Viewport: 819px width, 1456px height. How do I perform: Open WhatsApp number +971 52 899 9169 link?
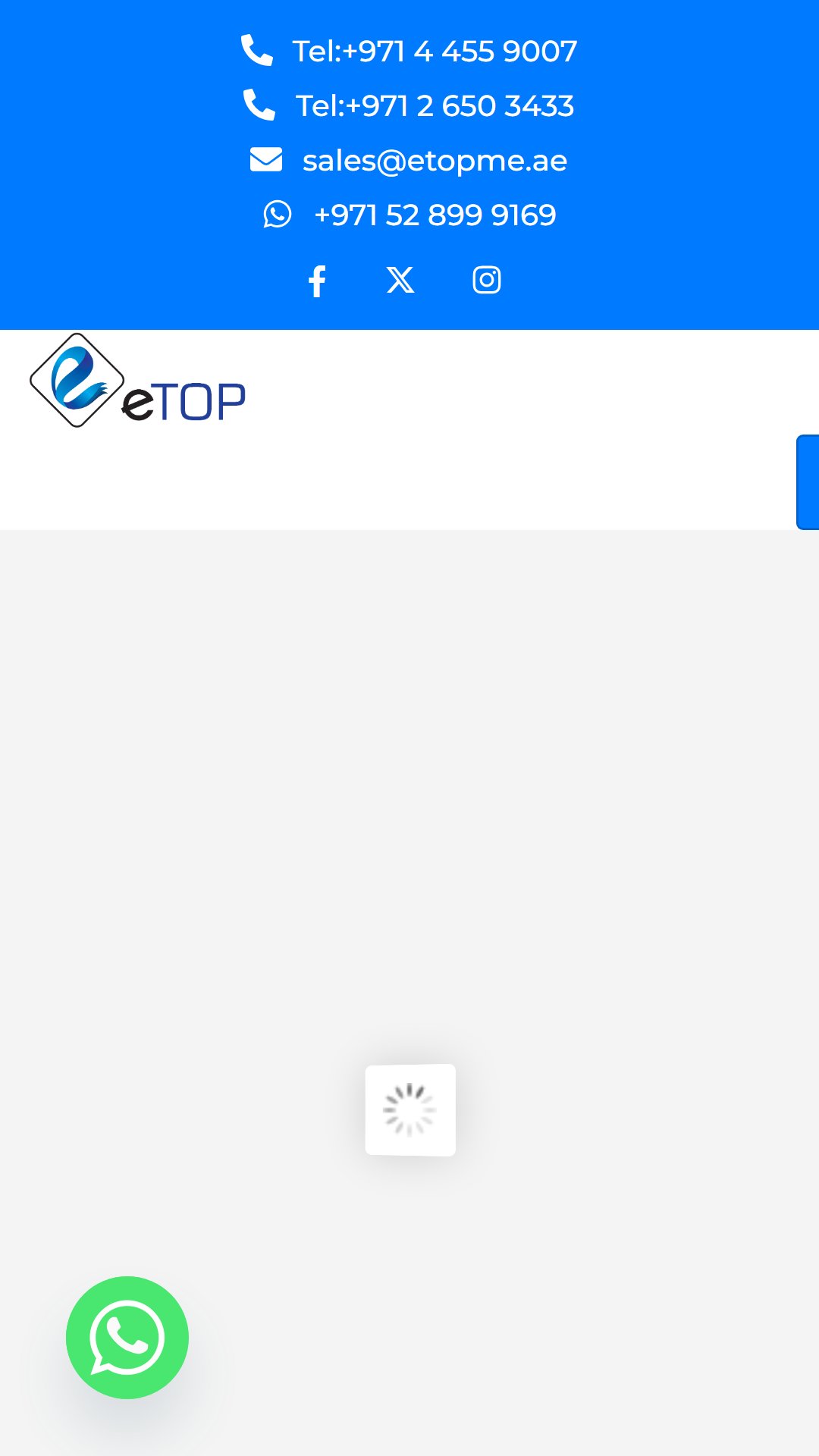(409, 215)
